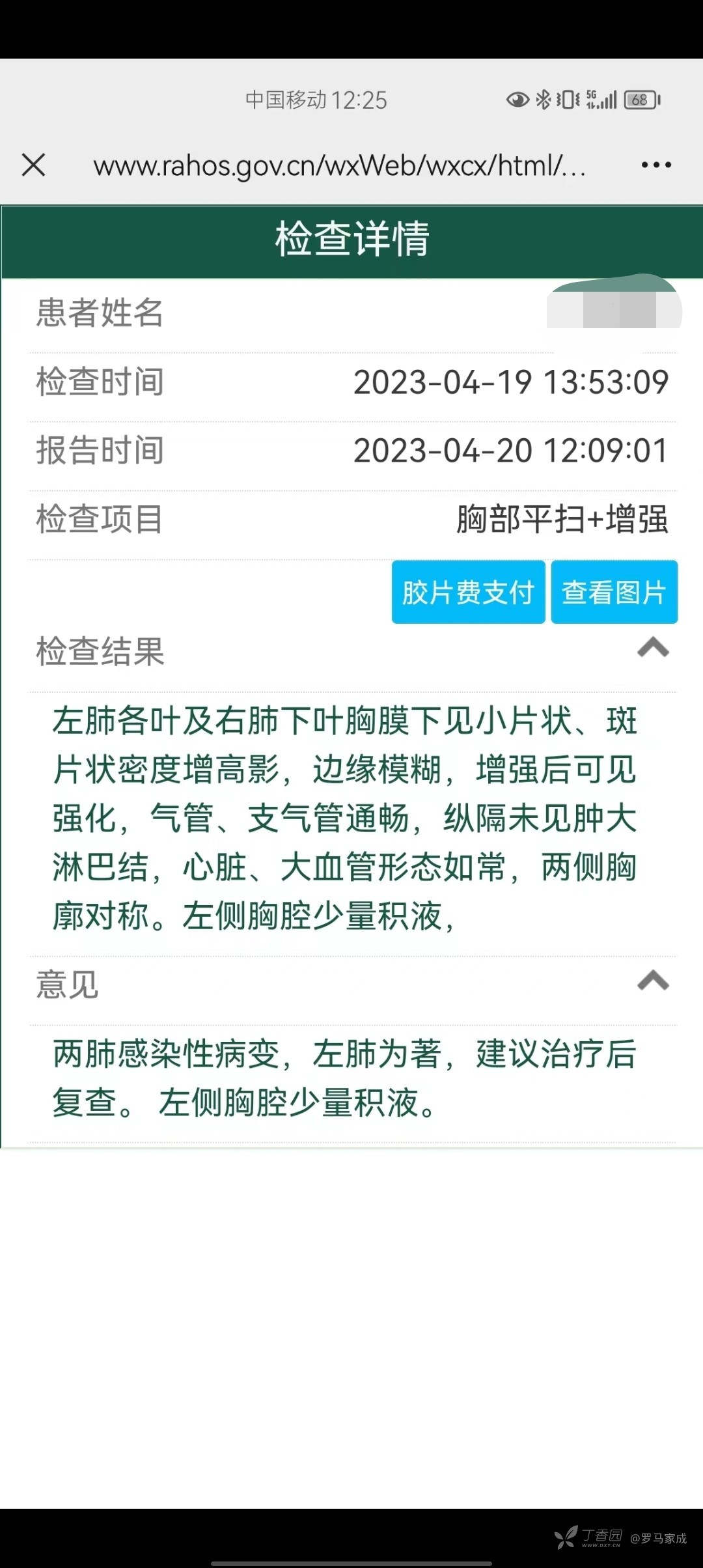Collapse the 意见 section

tap(653, 981)
